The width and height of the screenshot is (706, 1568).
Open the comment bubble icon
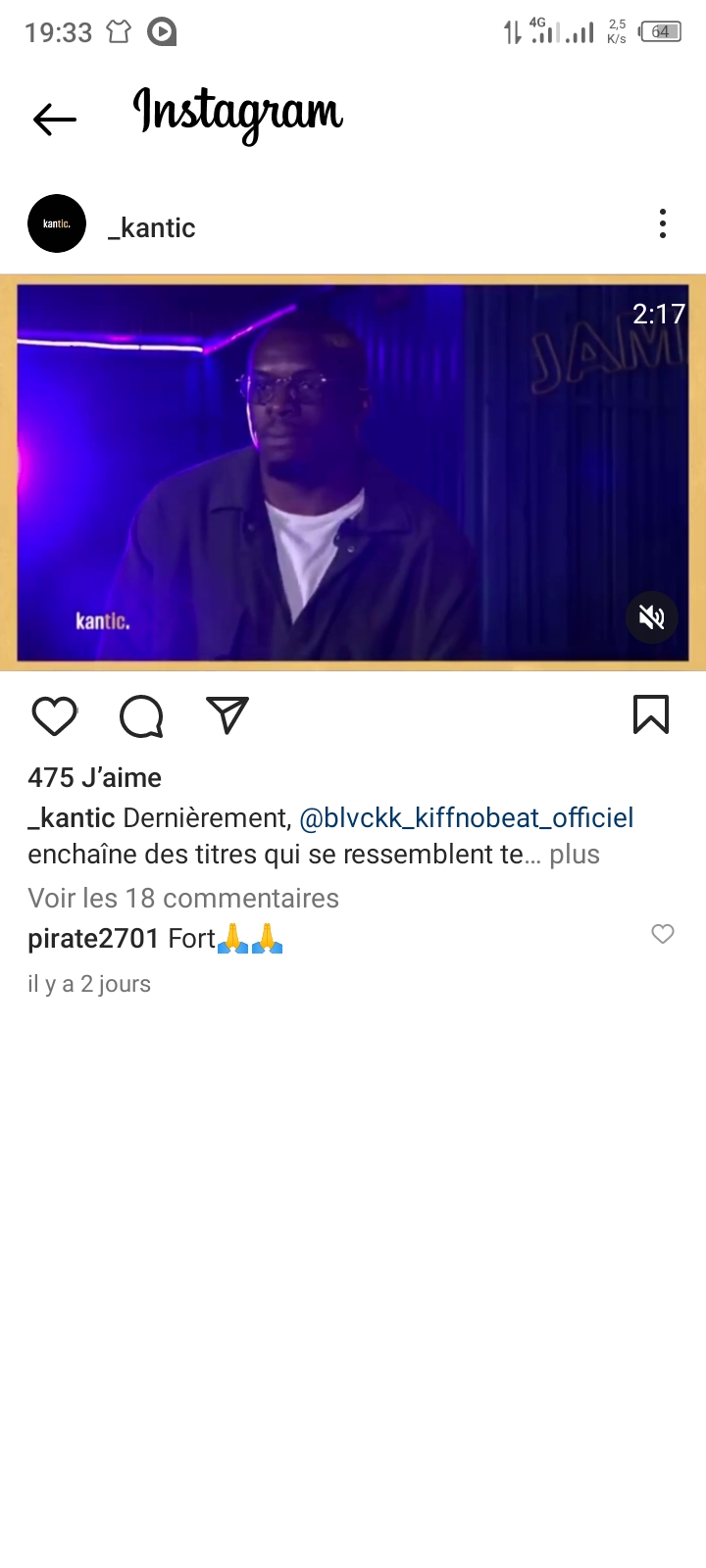[141, 716]
